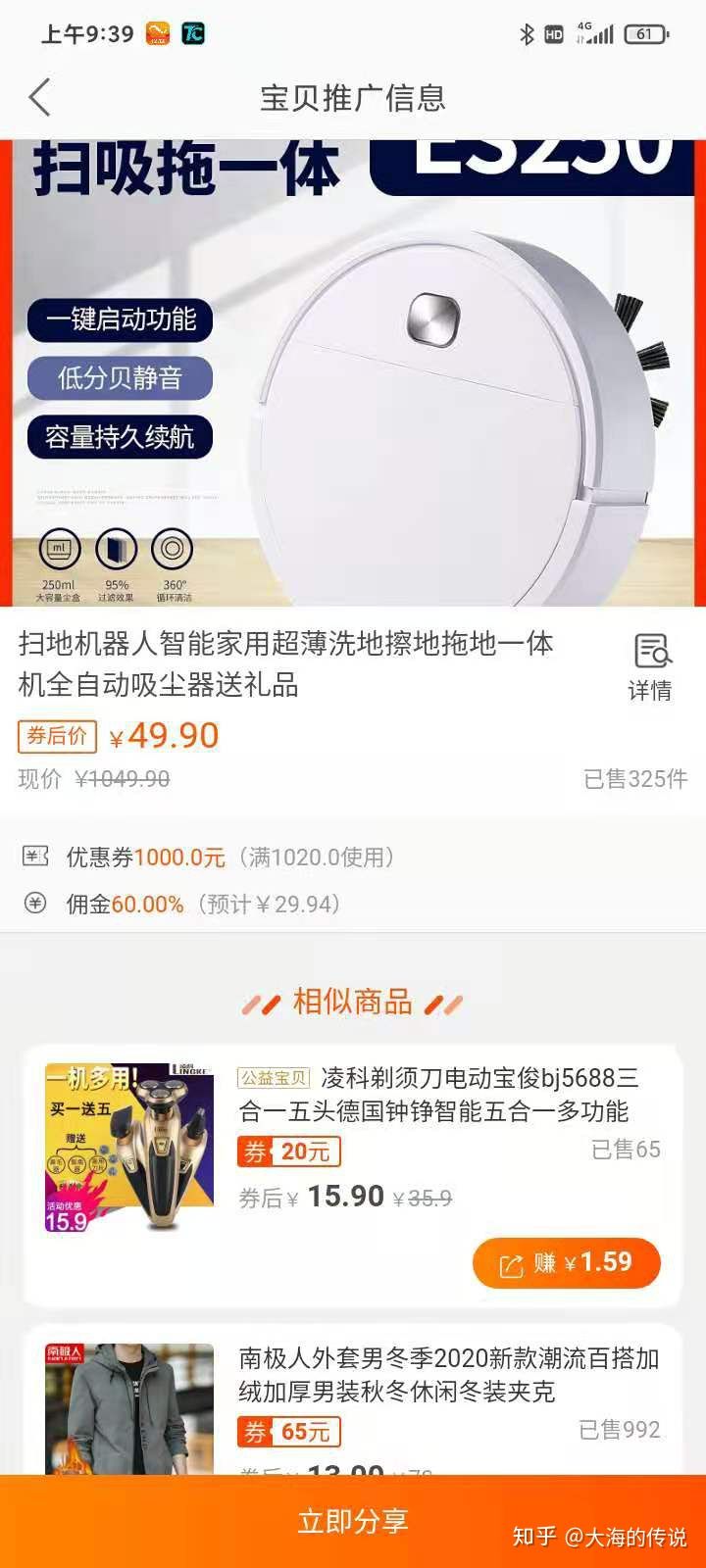Open the 南极人外套 jacket product card
The width and height of the screenshot is (706, 1568).
pos(448,1374)
